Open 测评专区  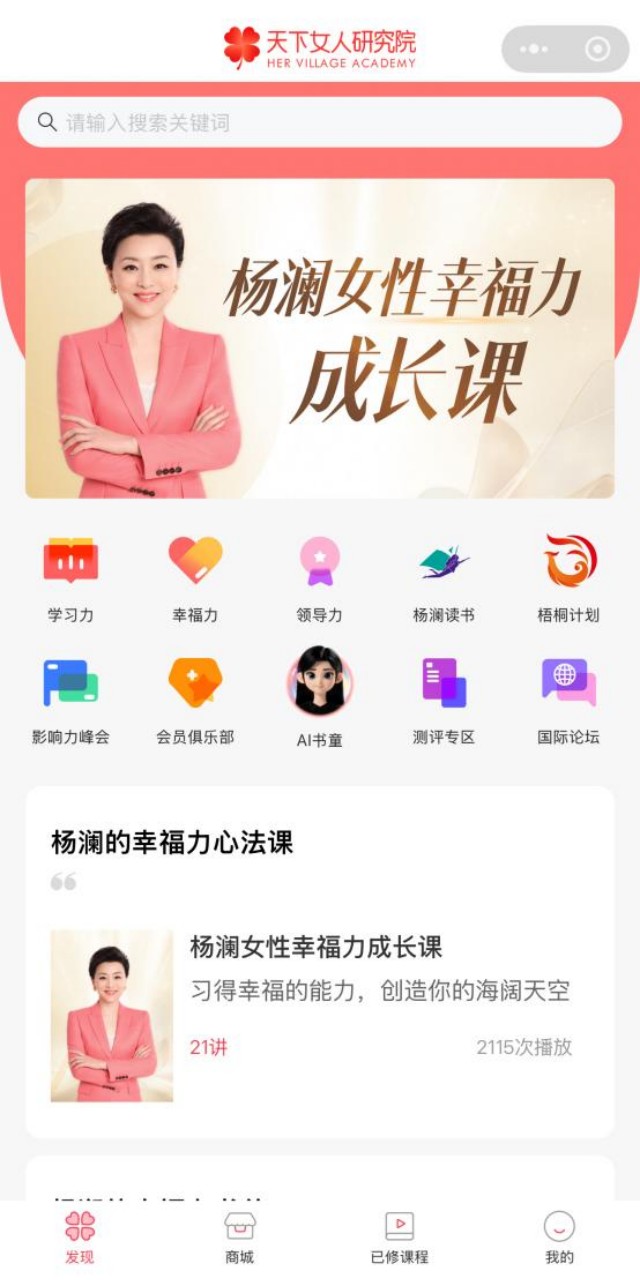(443, 700)
